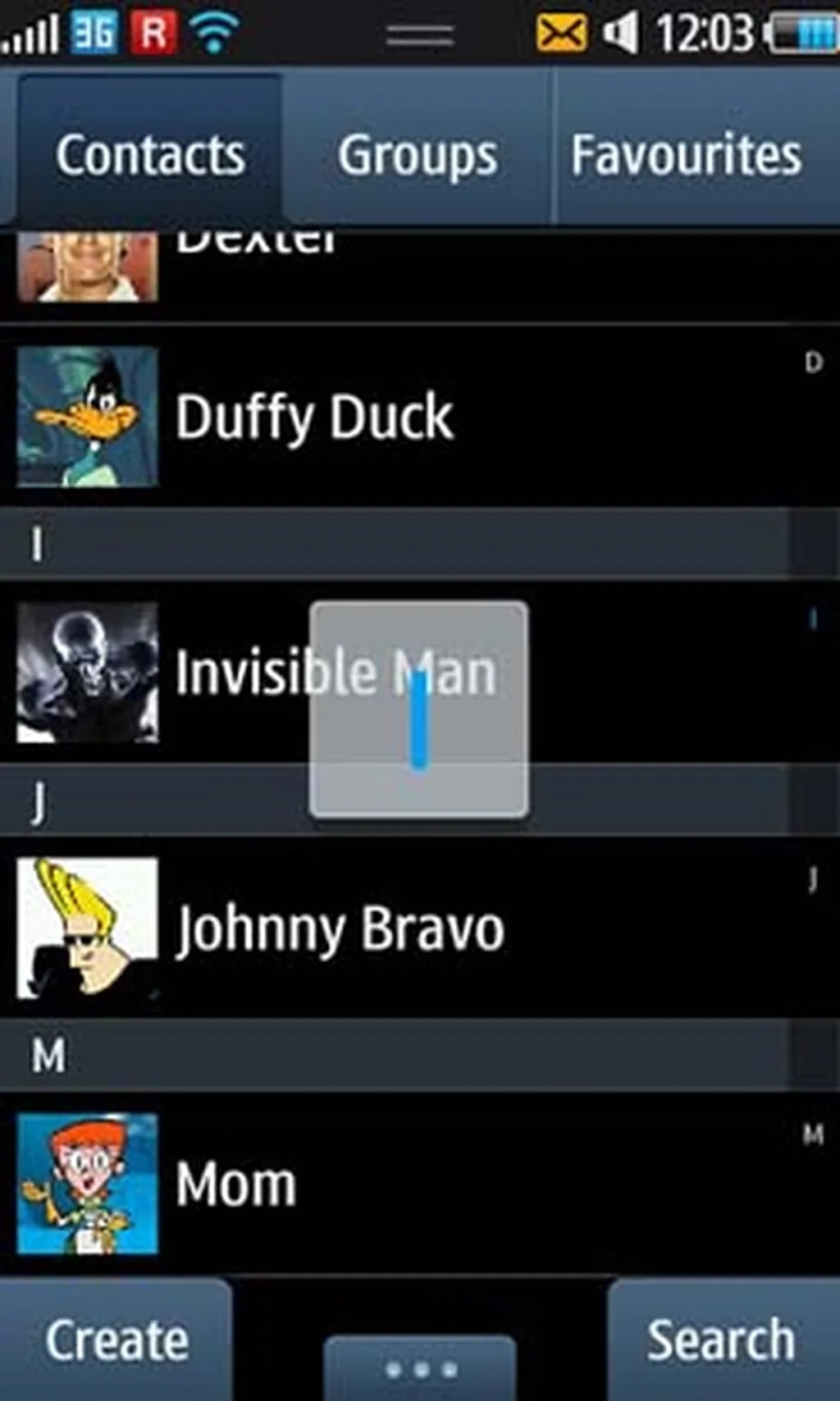Open the three-dots more options menu
This screenshot has height=1401, width=840.
420,1368
